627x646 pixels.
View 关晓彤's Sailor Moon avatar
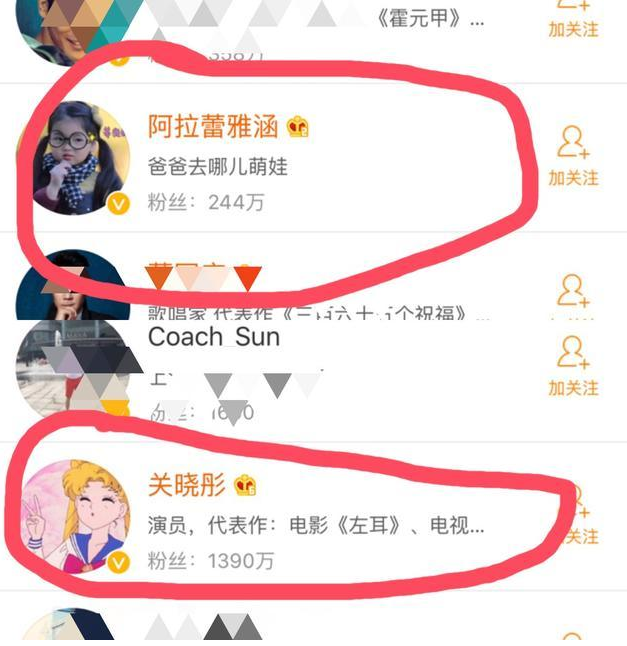pyautogui.click(x=73, y=517)
